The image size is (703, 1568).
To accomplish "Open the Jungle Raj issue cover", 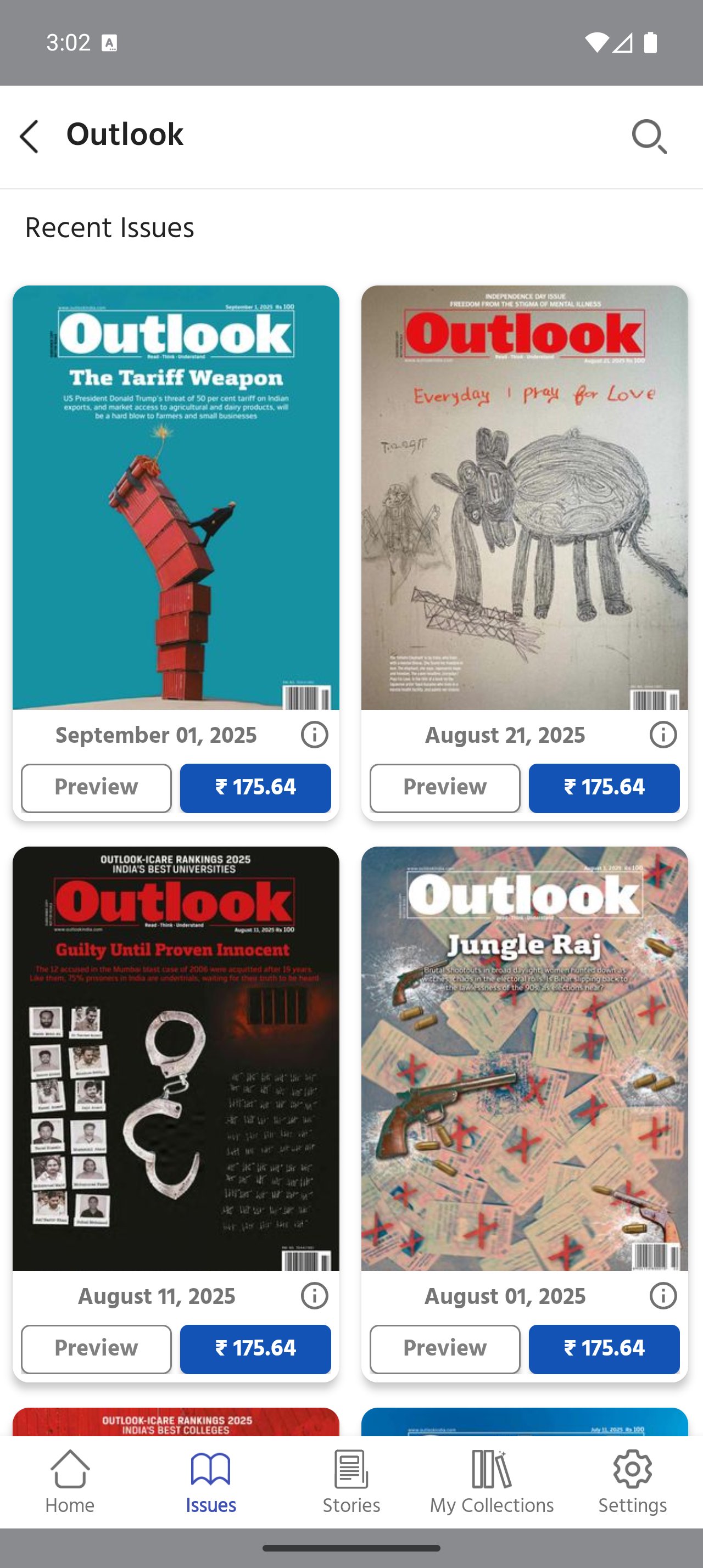I will click(x=524, y=1058).
